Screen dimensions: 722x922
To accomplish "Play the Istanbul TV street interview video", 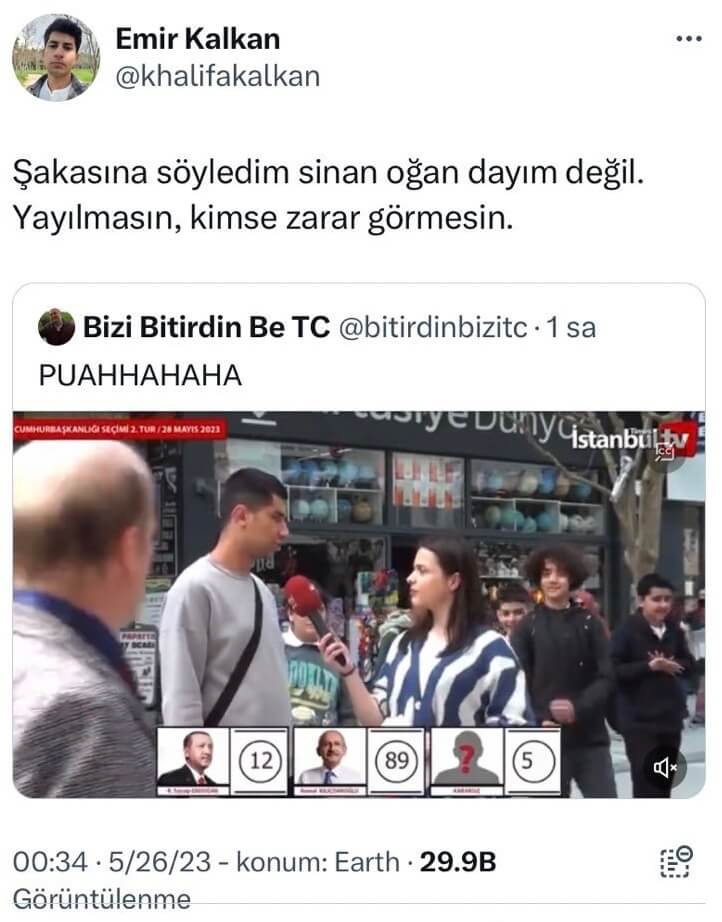I will tap(358, 600).
